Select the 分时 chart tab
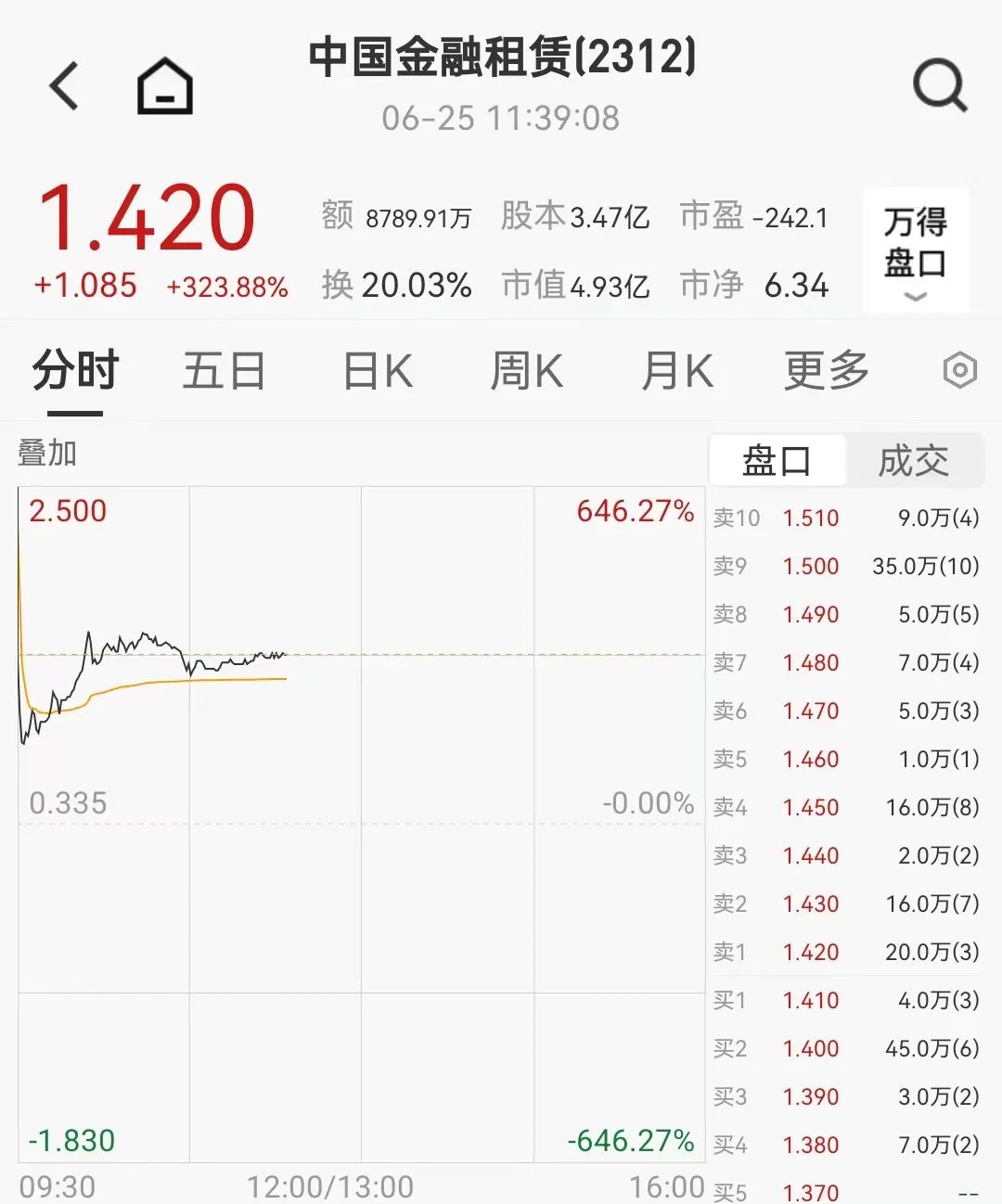 coord(76,372)
